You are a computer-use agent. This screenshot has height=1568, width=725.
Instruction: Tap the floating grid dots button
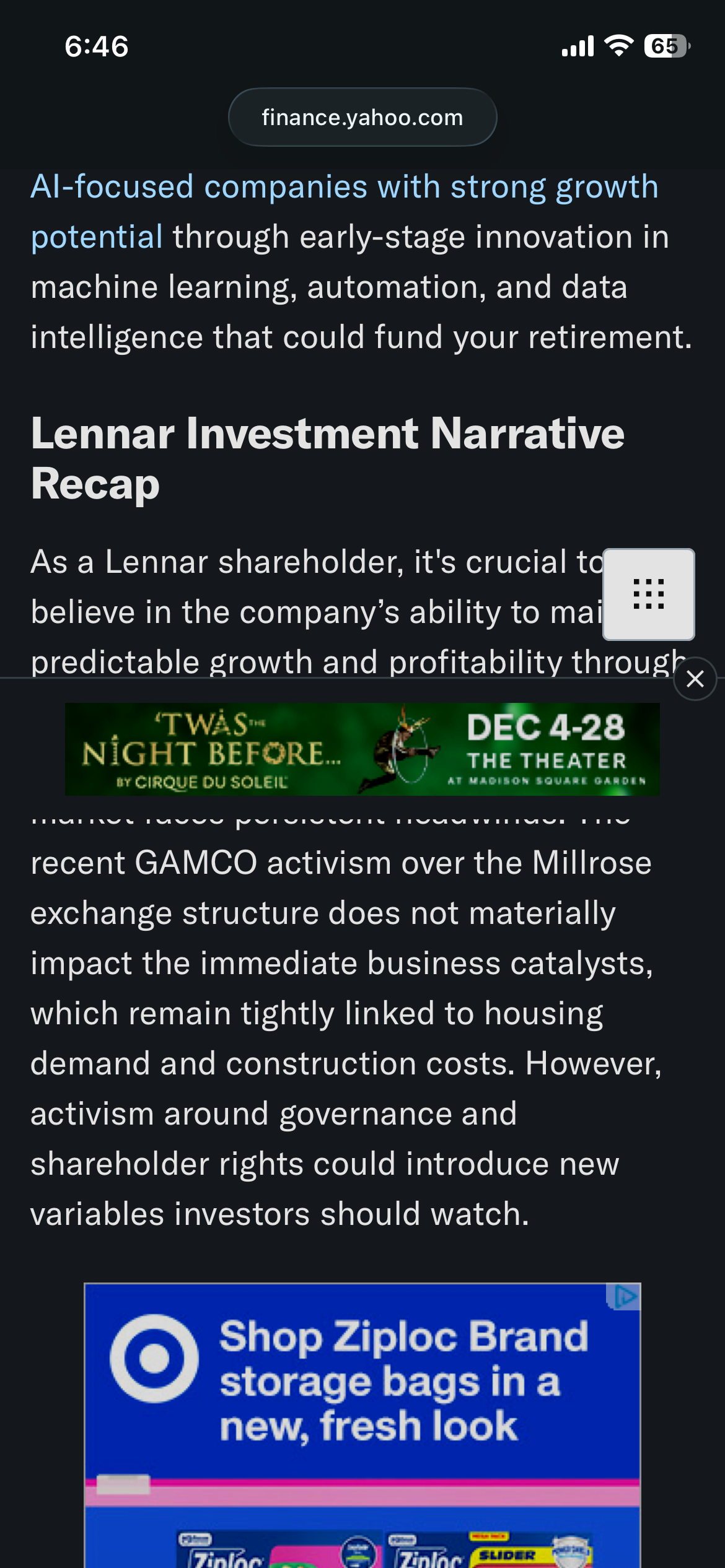click(648, 594)
